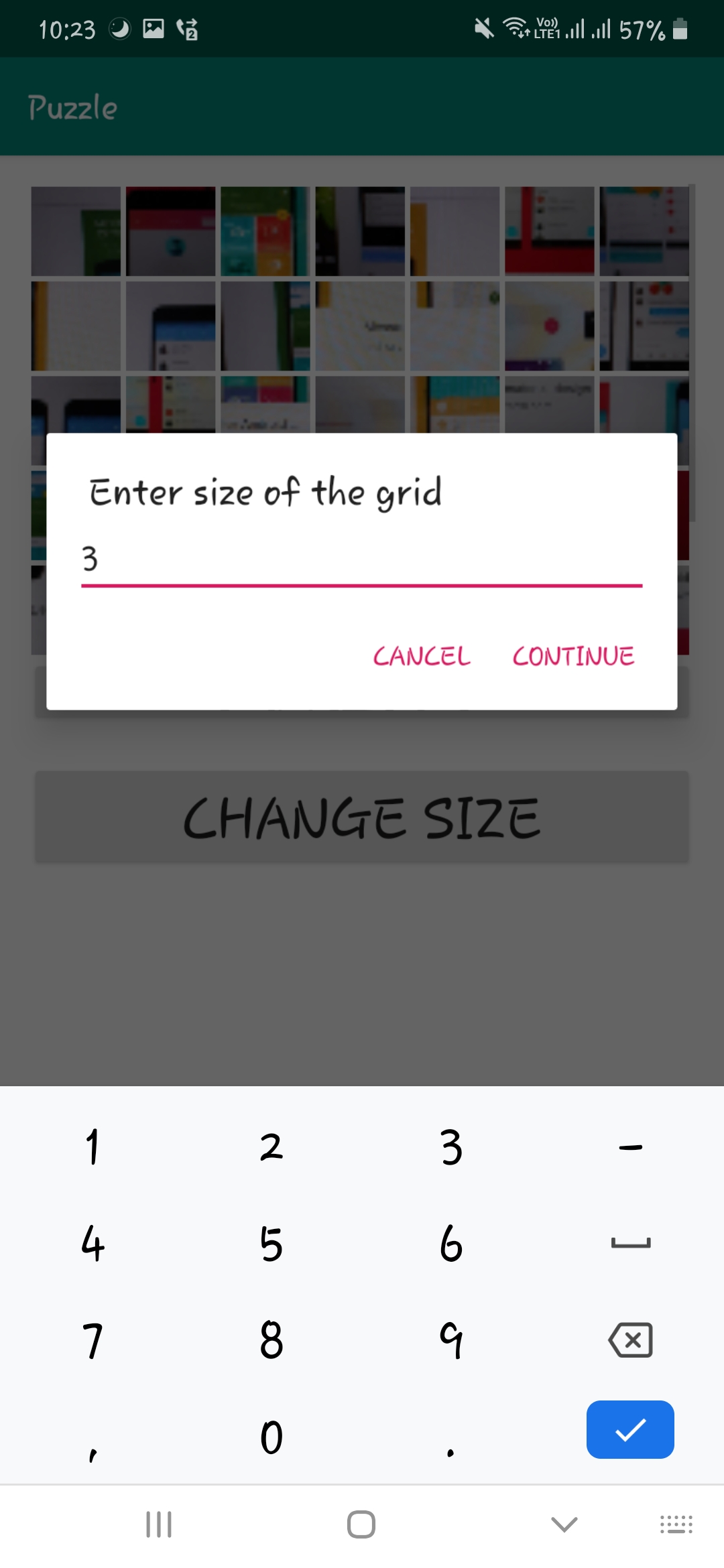The height and width of the screenshot is (1568, 724).
Task: Enter digit 5 using the keypad
Action: pyautogui.click(x=271, y=1244)
